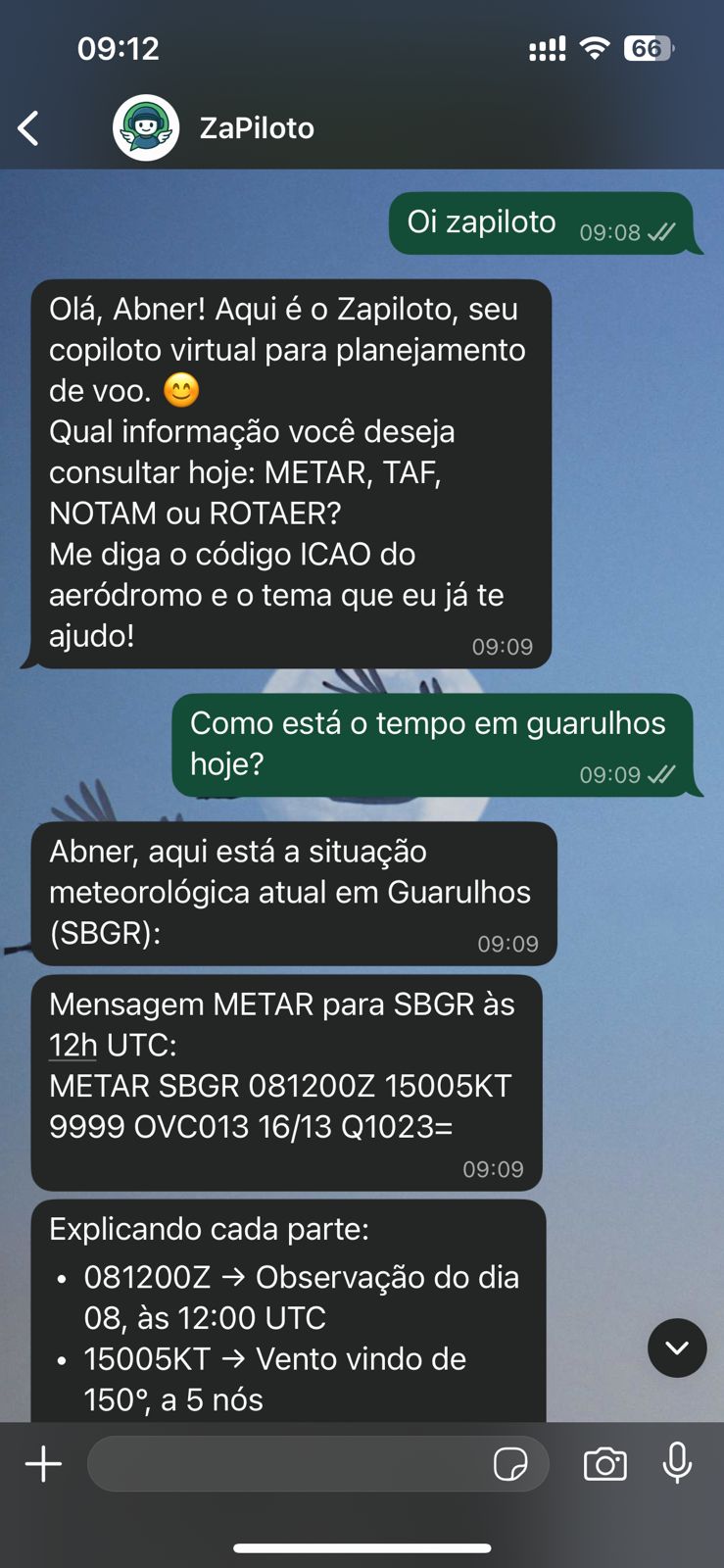
Task: Tap the message text input field
Action: 294,1464
